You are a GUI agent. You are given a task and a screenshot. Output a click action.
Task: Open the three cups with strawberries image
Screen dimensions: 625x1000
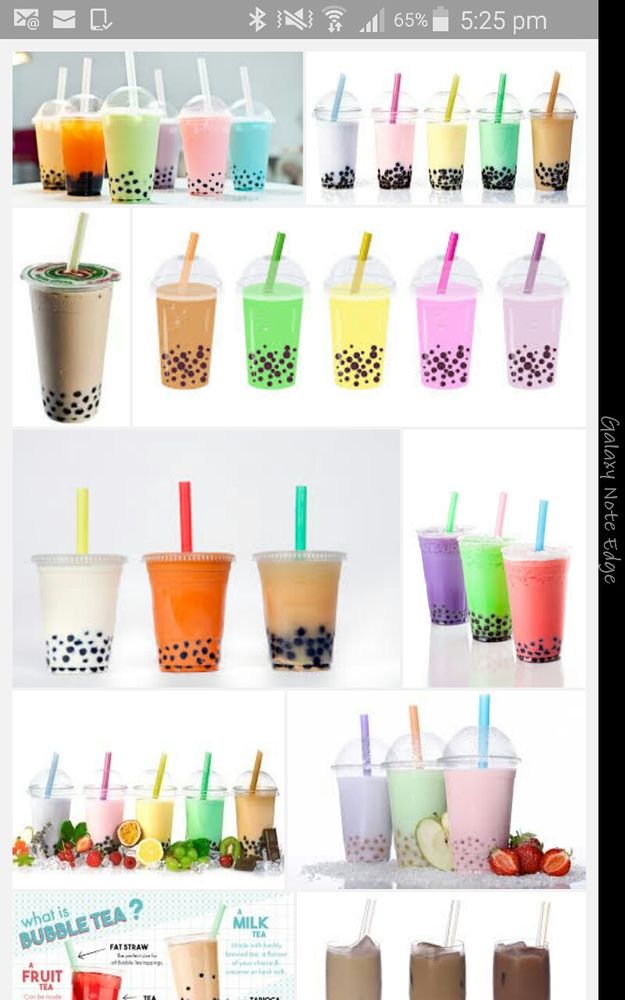click(x=436, y=790)
